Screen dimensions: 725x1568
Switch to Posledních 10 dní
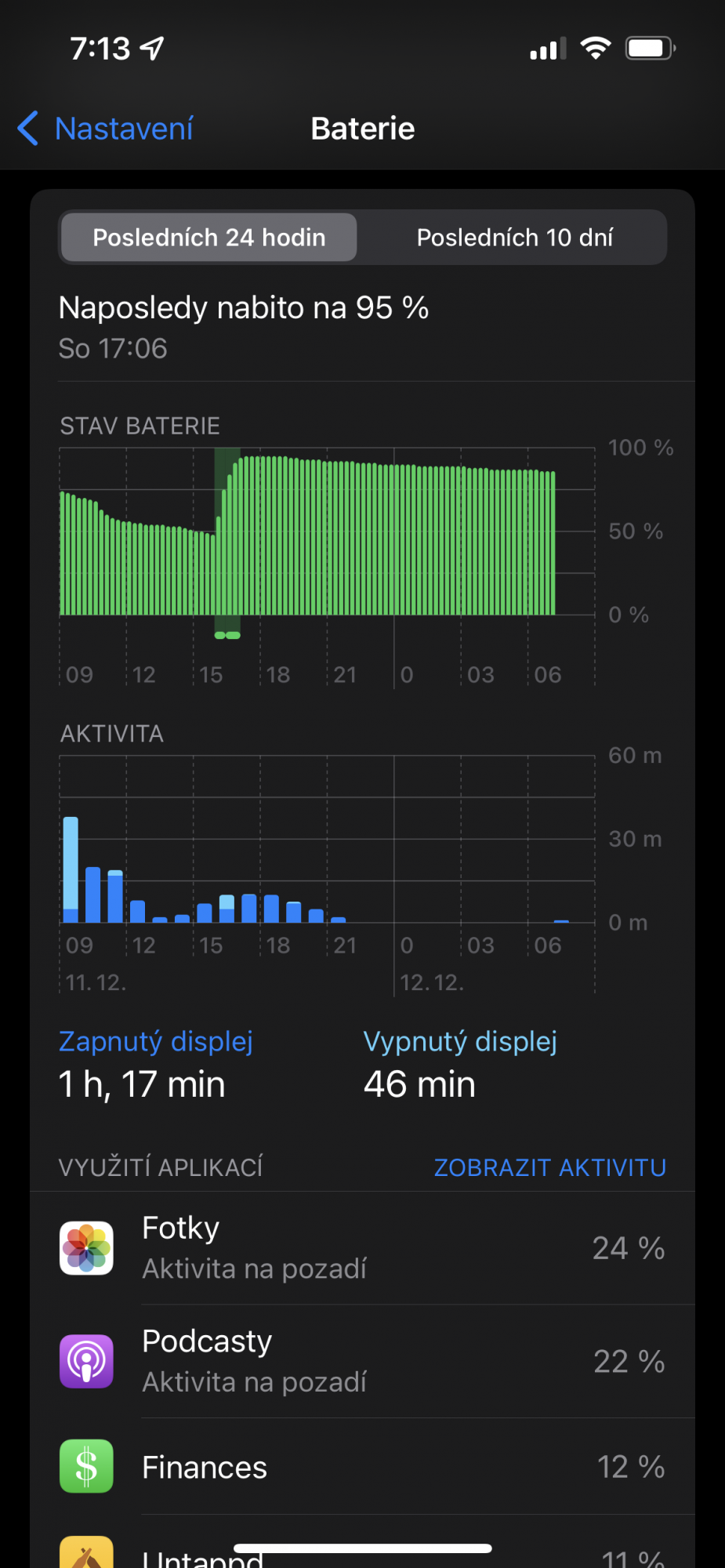(x=514, y=237)
